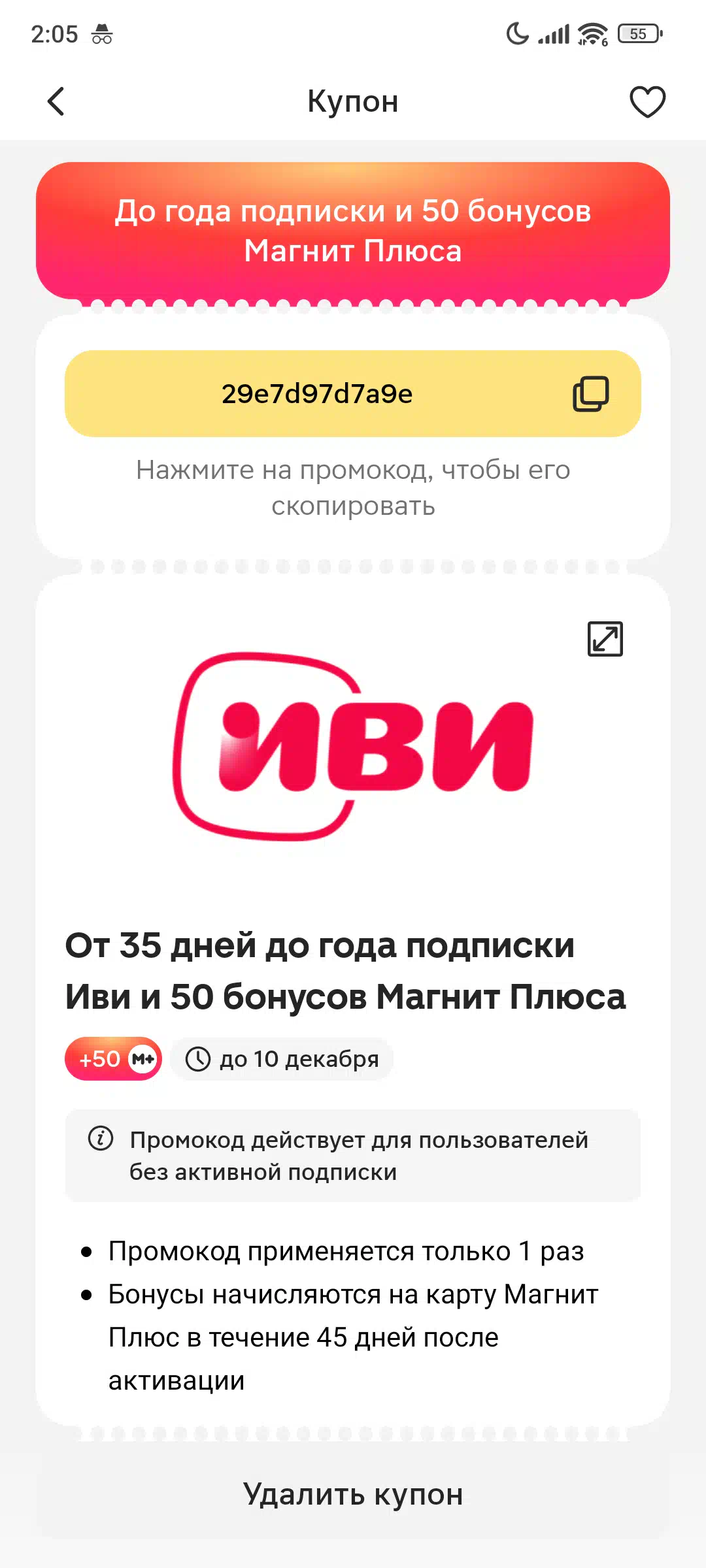
Task: Add this coupon to favorites with the heart
Action: (647, 102)
